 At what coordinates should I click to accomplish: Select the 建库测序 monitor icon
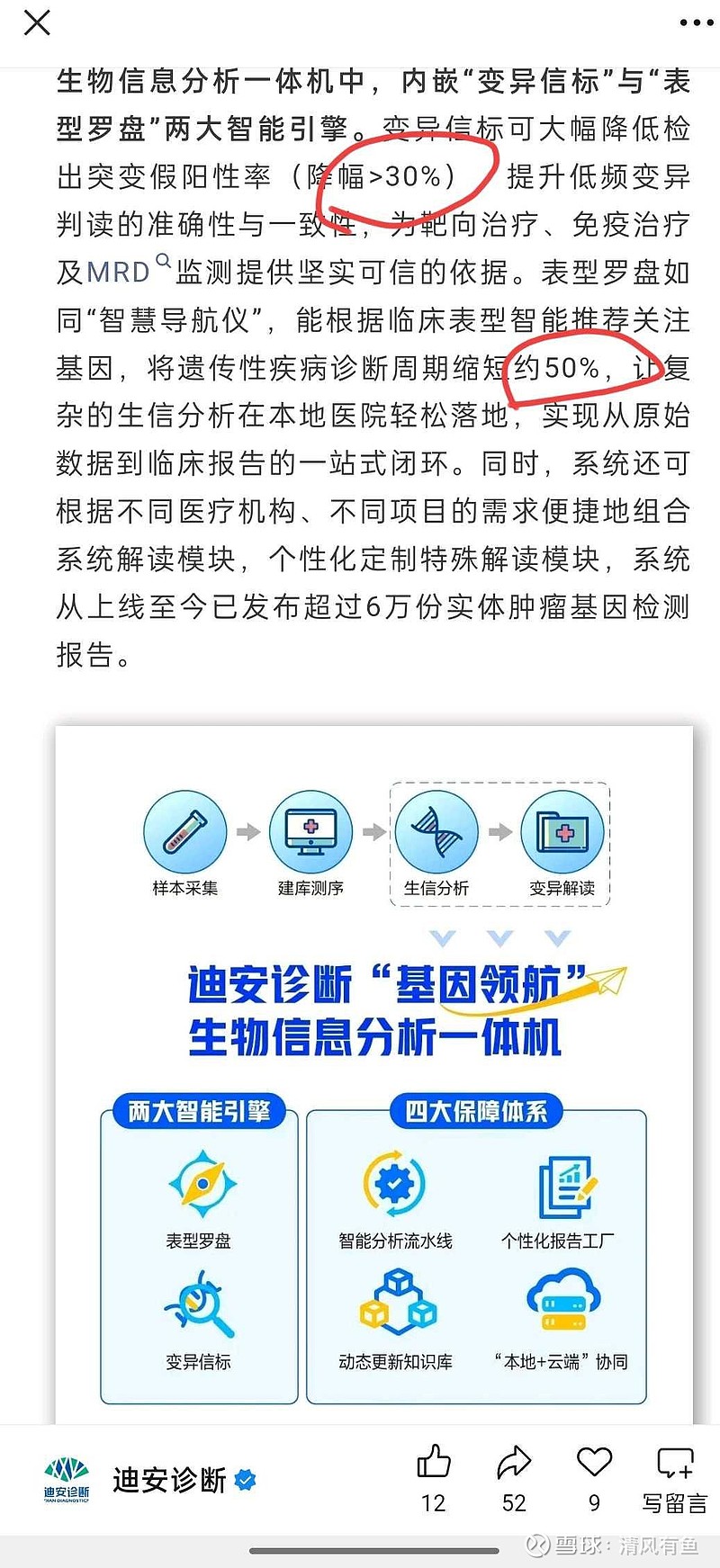(310, 832)
